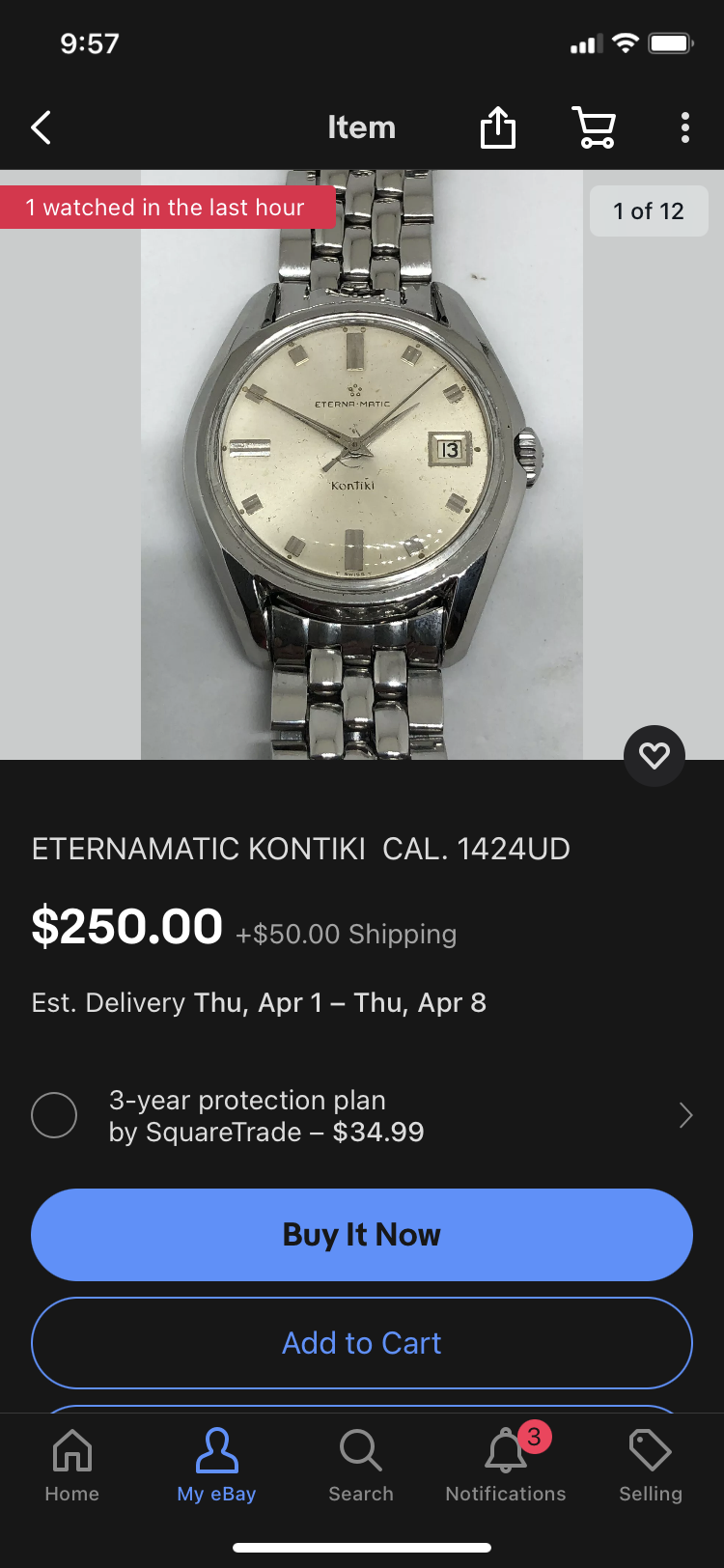Open the shopping cart

pos(594,127)
